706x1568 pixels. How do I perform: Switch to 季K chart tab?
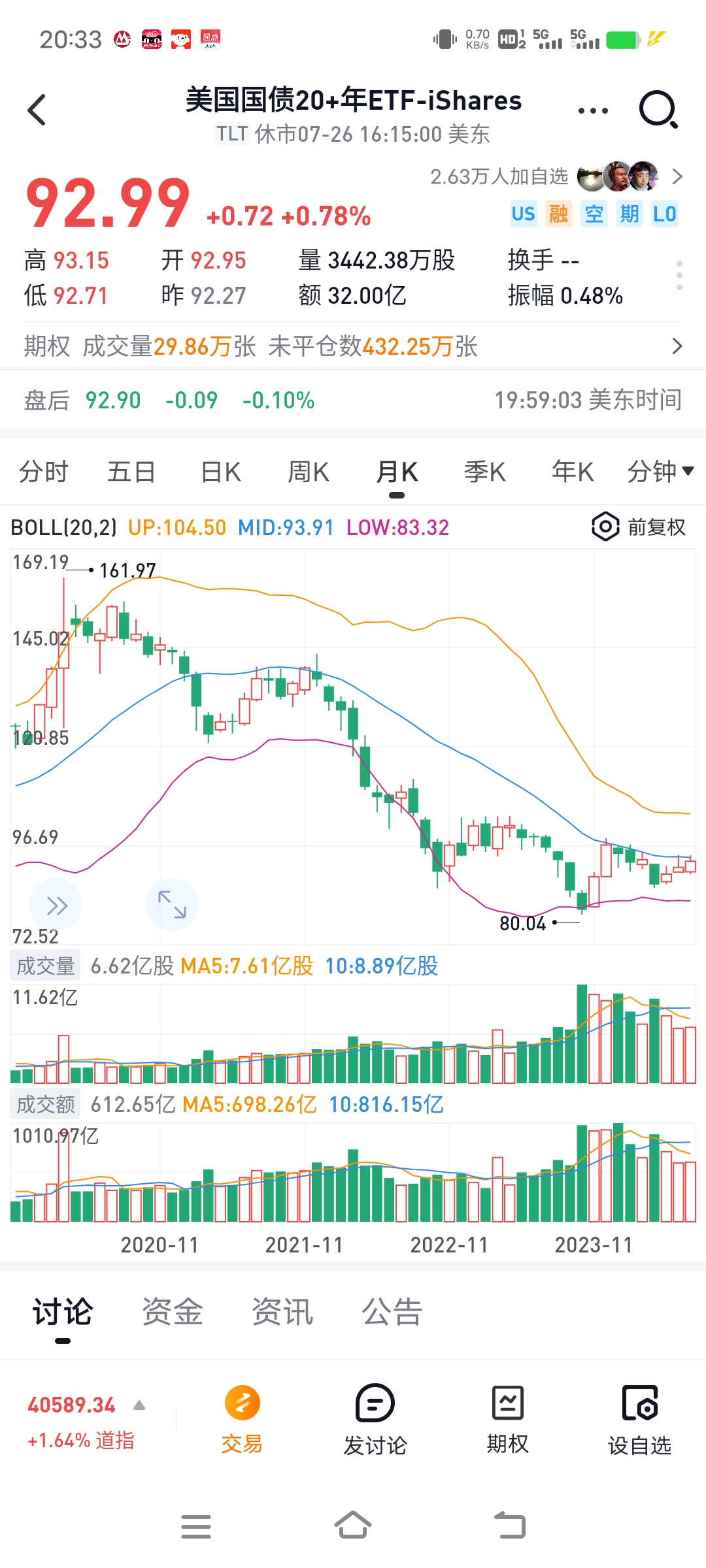pos(484,472)
